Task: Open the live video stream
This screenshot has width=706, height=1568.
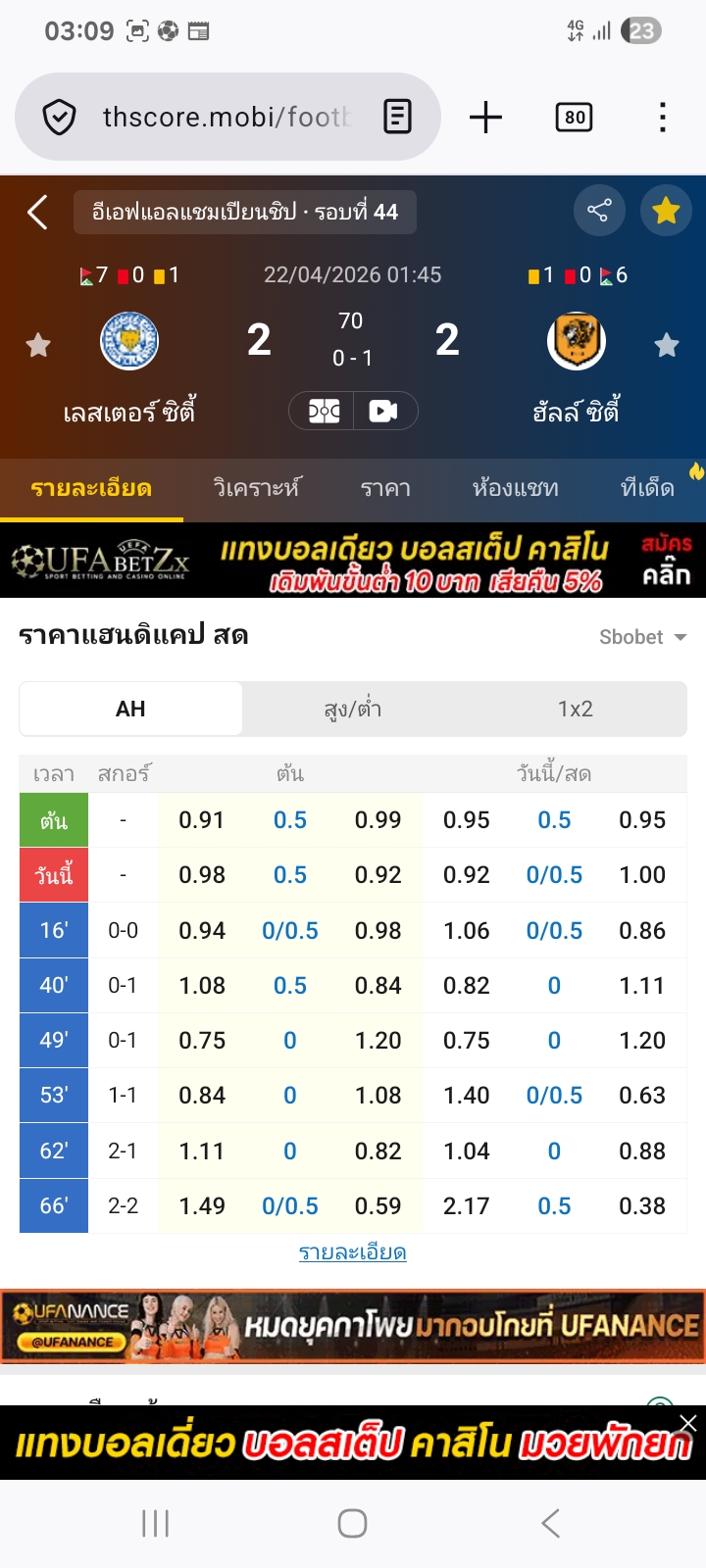Action: [383, 411]
